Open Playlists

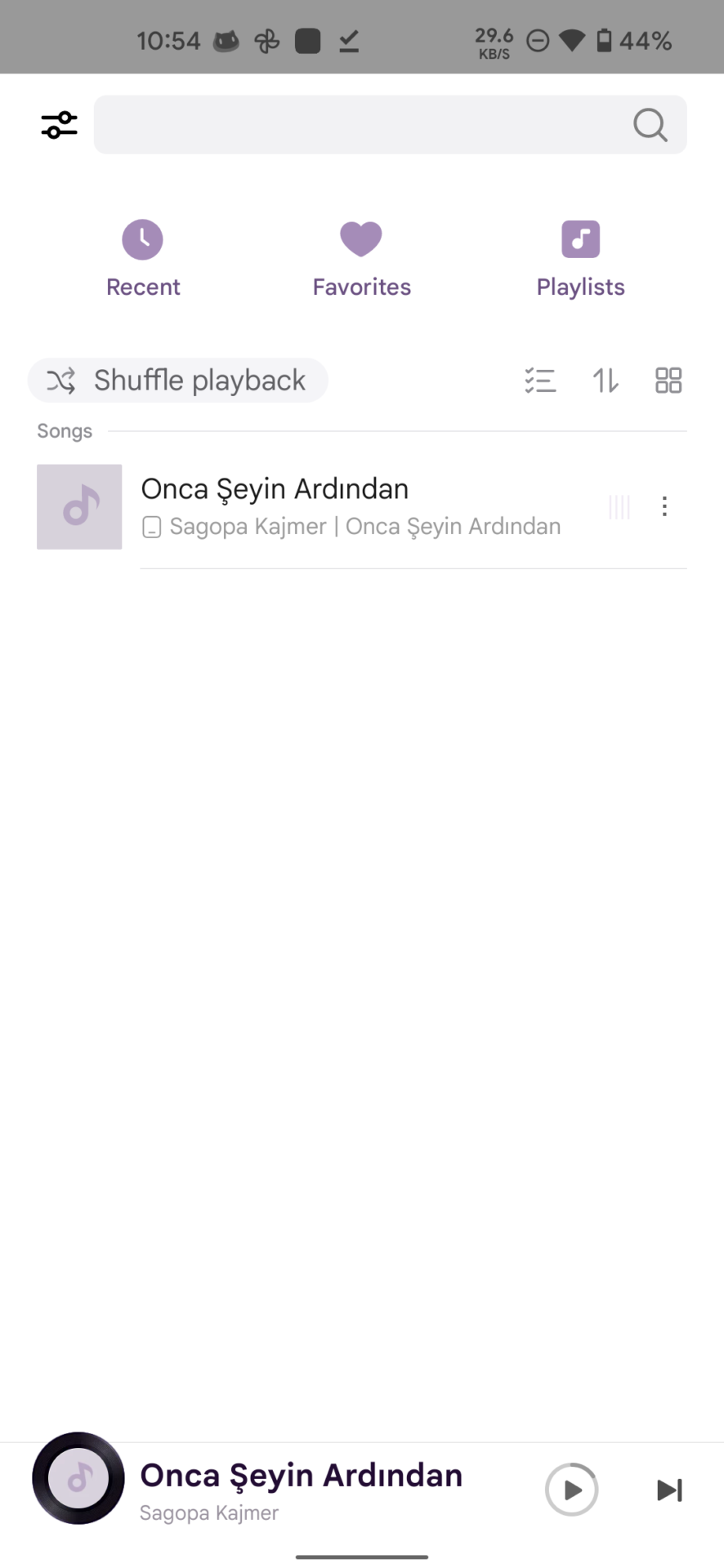pyautogui.click(x=580, y=257)
